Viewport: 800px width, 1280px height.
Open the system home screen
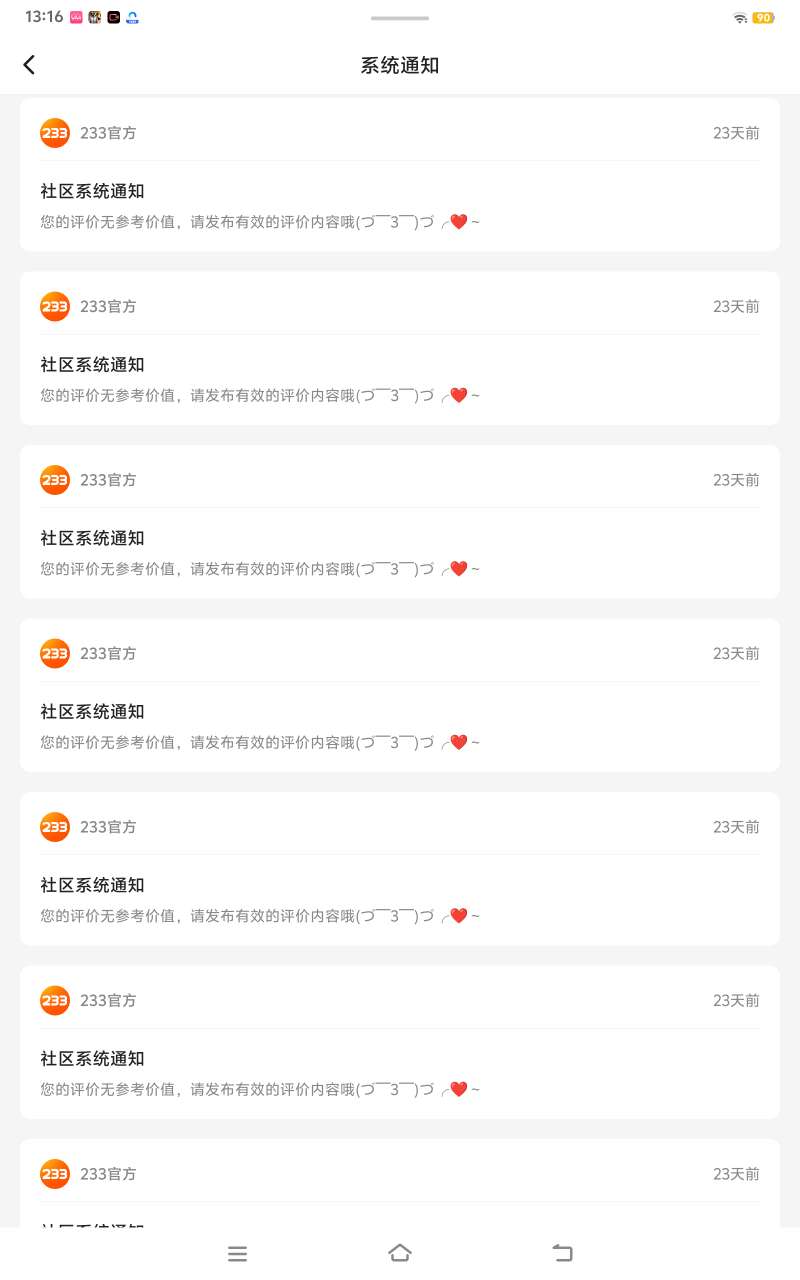pyautogui.click(x=400, y=1253)
